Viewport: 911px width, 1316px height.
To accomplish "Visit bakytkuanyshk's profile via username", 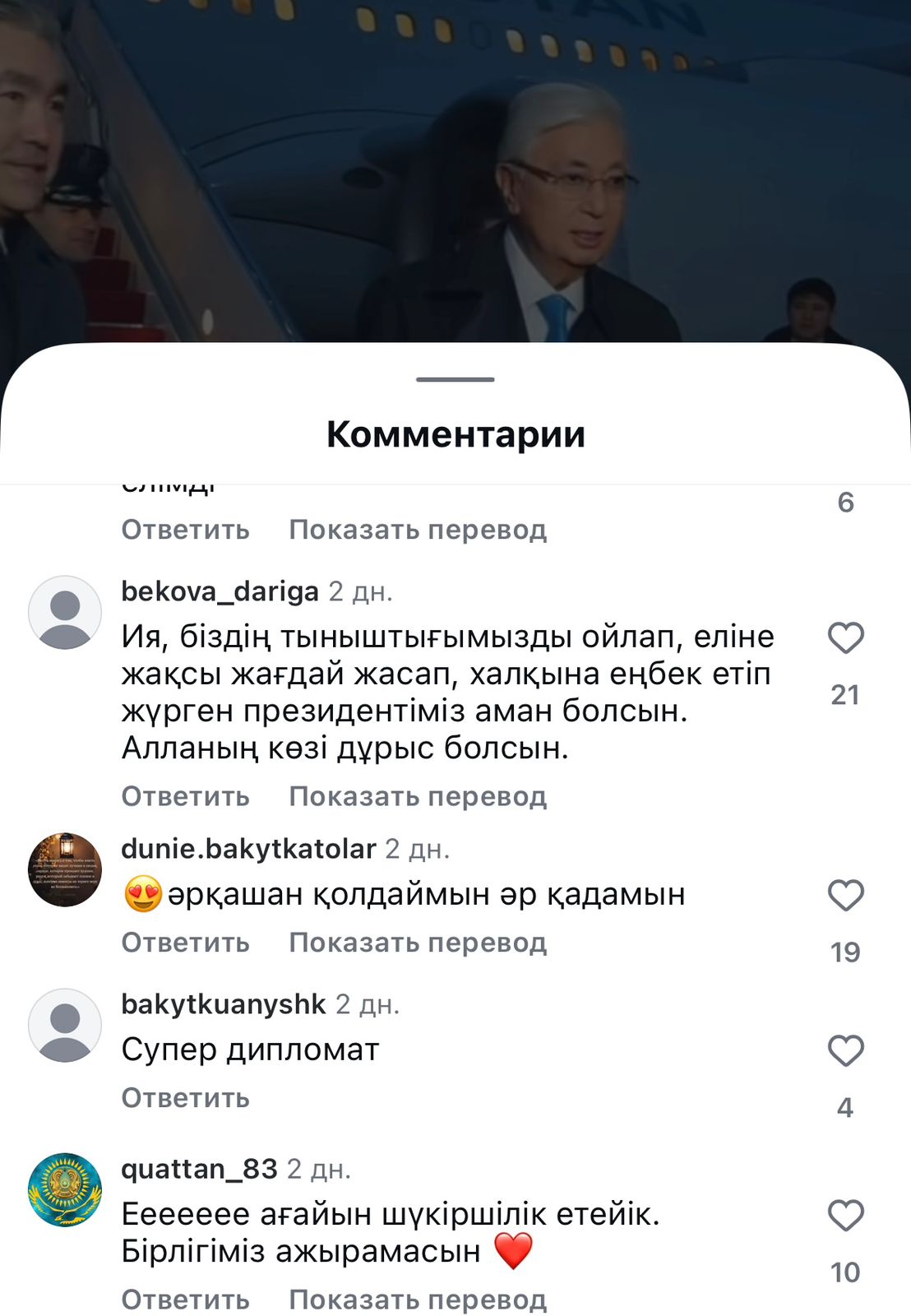I will coord(223,1004).
